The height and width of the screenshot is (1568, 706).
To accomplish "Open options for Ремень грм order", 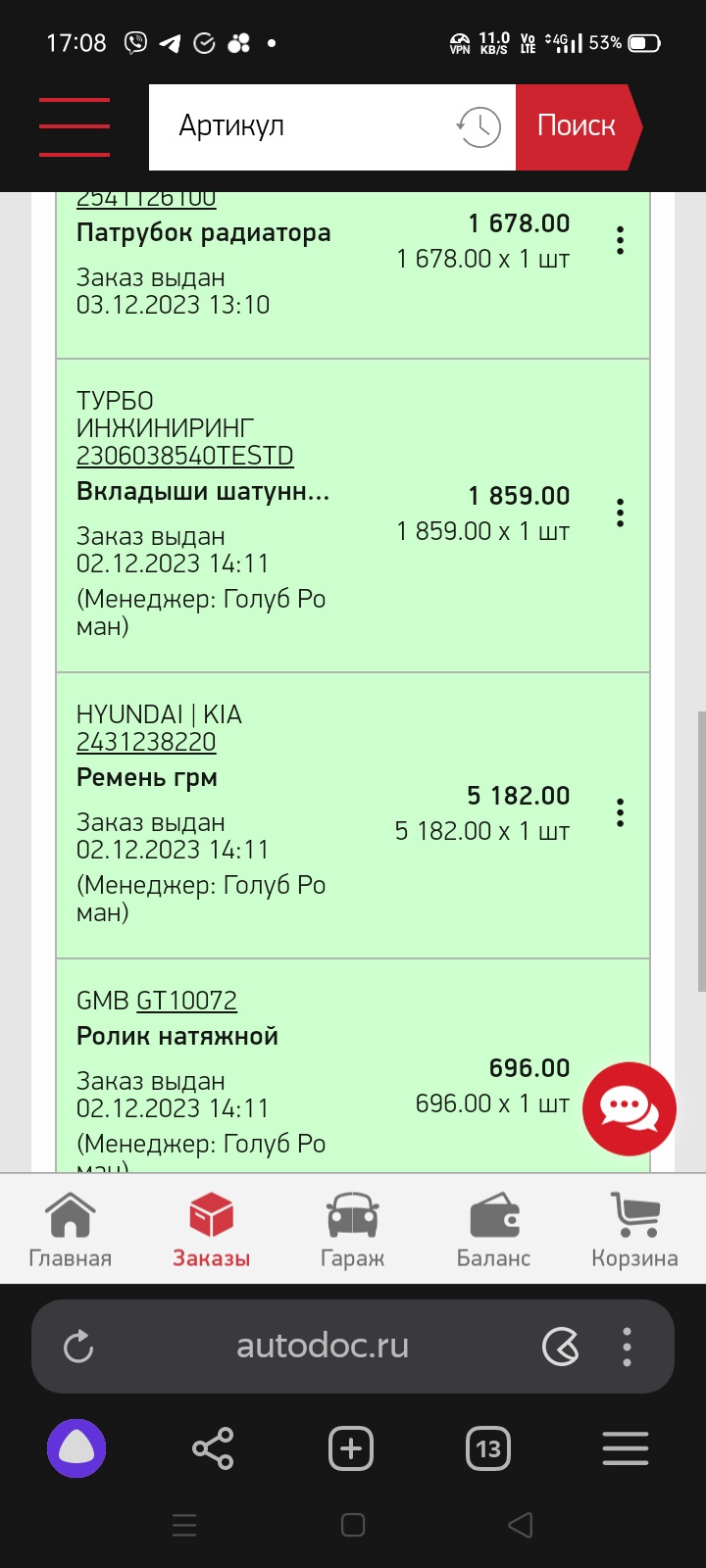I will [620, 813].
